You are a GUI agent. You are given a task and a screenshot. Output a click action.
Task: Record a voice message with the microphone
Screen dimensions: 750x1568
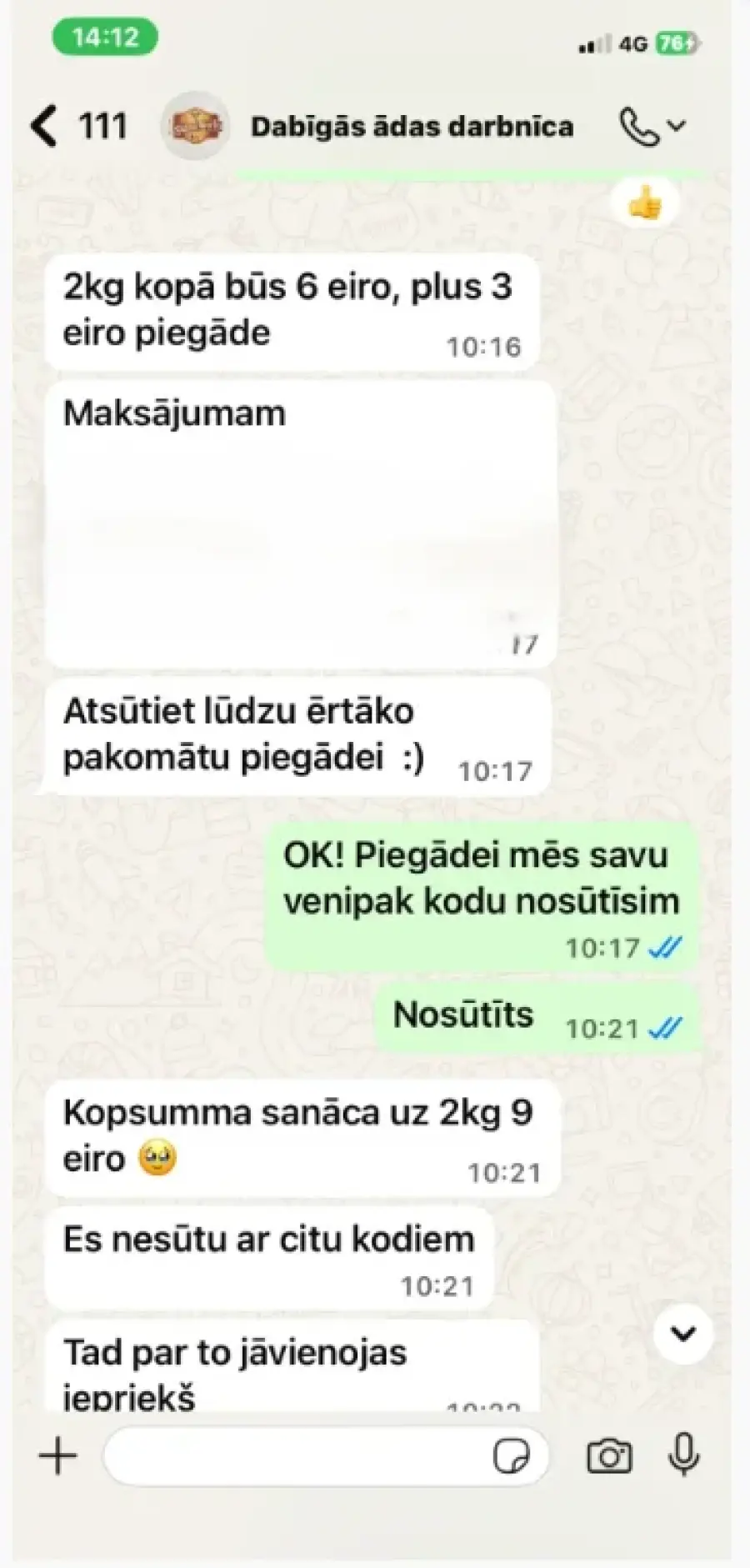[684, 1455]
